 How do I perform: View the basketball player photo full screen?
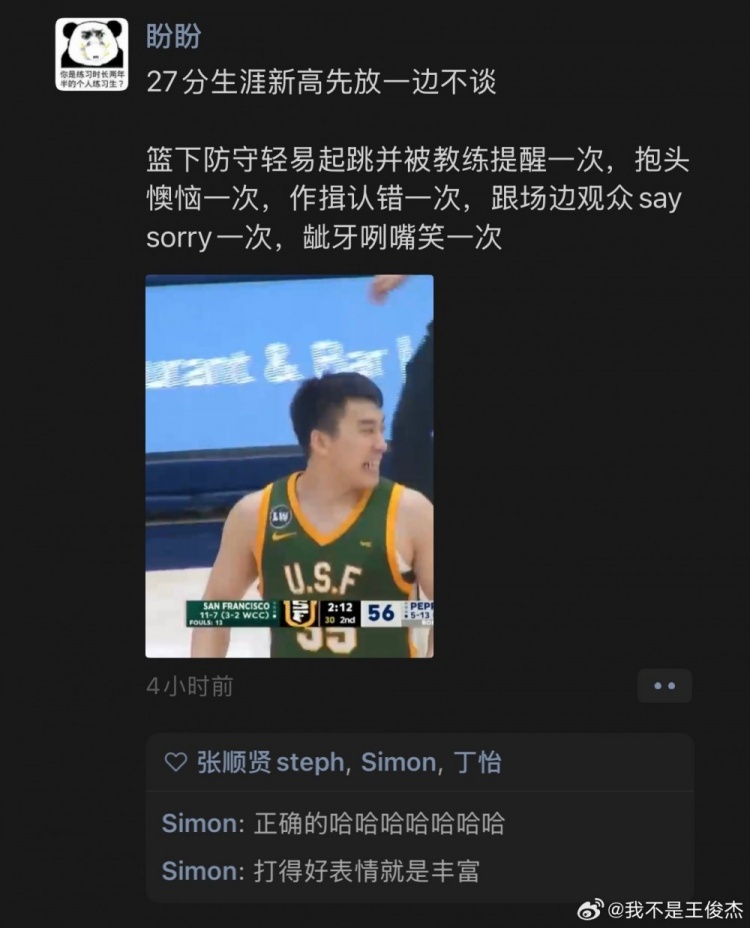(x=289, y=466)
